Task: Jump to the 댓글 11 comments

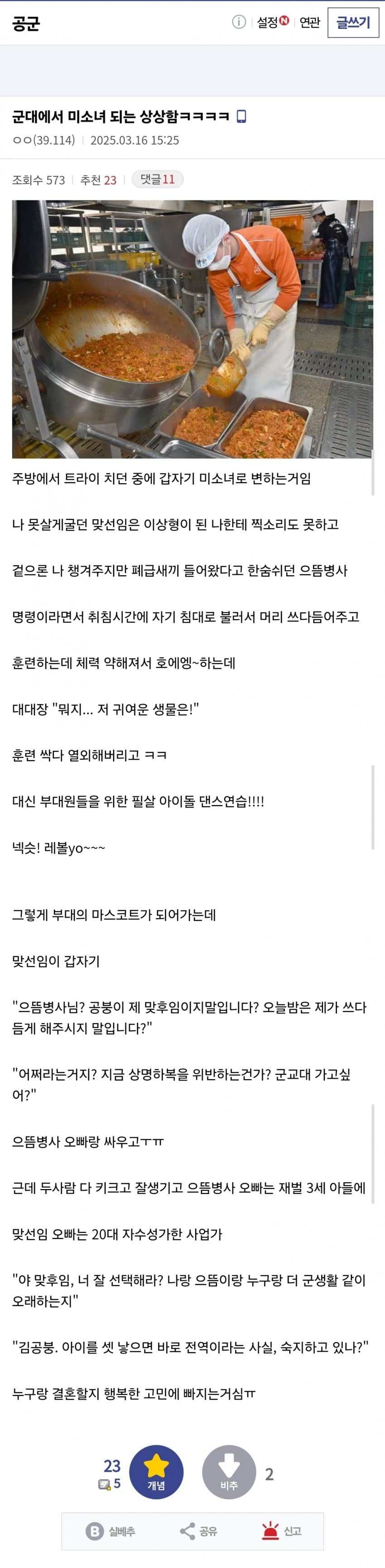Action: [x=158, y=179]
